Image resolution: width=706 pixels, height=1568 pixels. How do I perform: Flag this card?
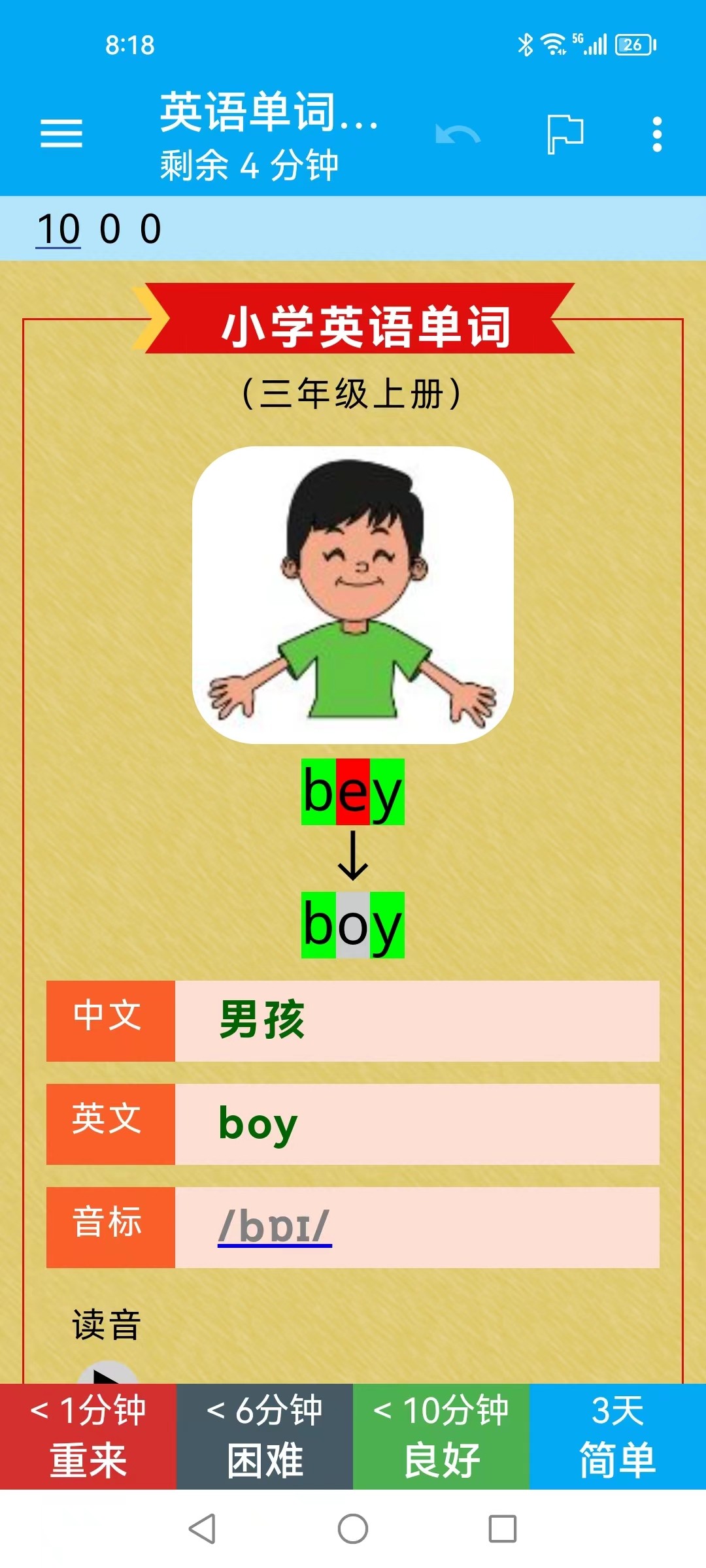(x=565, y=135)
